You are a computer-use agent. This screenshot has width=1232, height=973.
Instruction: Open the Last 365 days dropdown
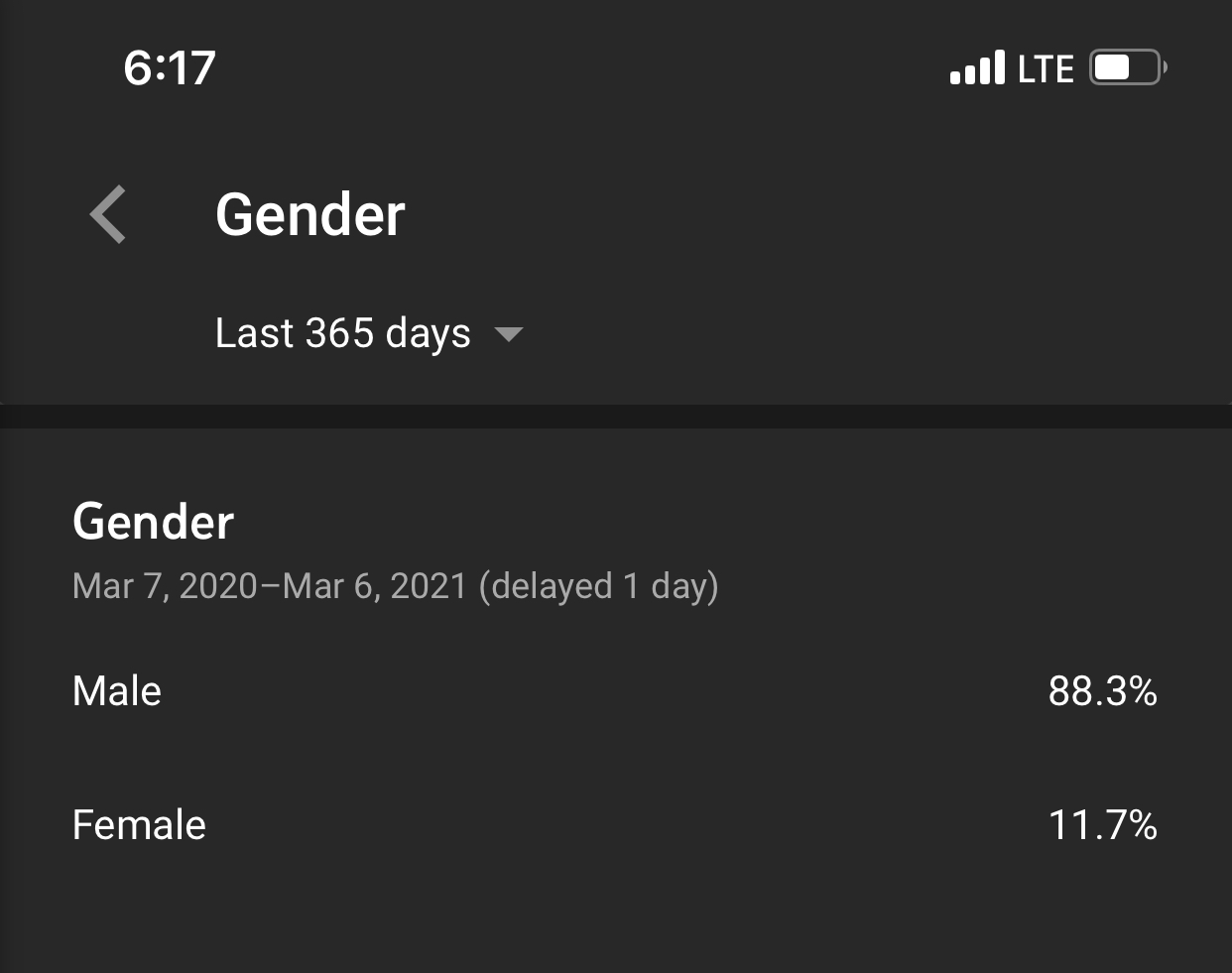click(x=367, y=333)
